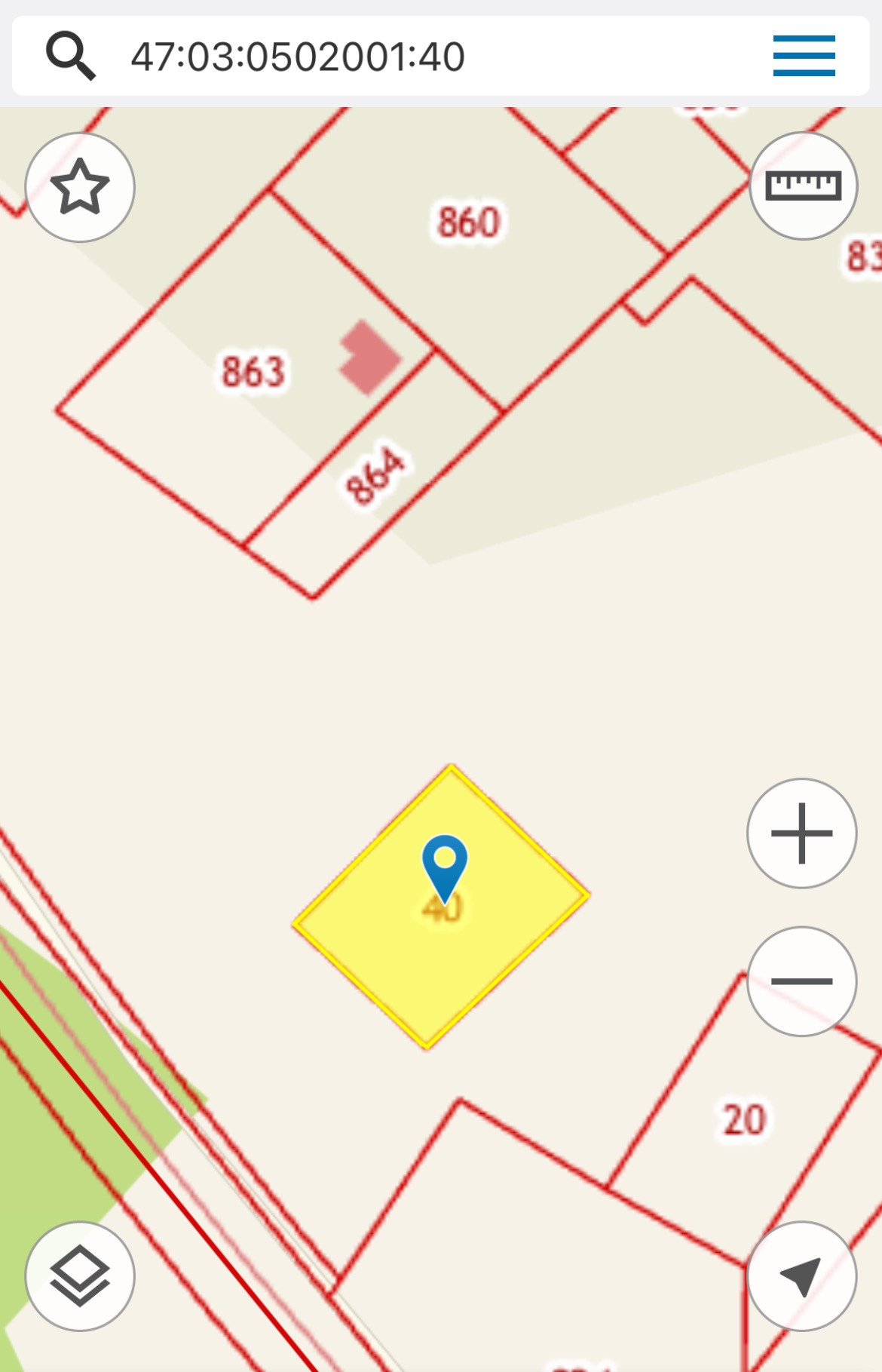This screenshot has height=1372, width=882.
Task: Open the map layers selector
Action: click(80, 1276)
